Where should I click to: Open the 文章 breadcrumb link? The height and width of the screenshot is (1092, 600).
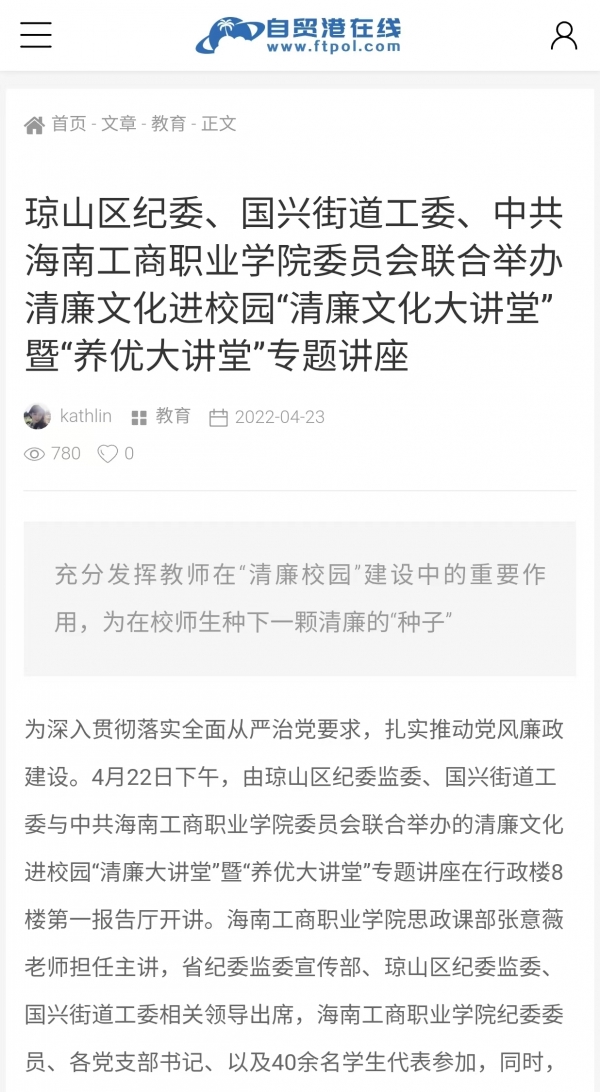click(118, 124)
